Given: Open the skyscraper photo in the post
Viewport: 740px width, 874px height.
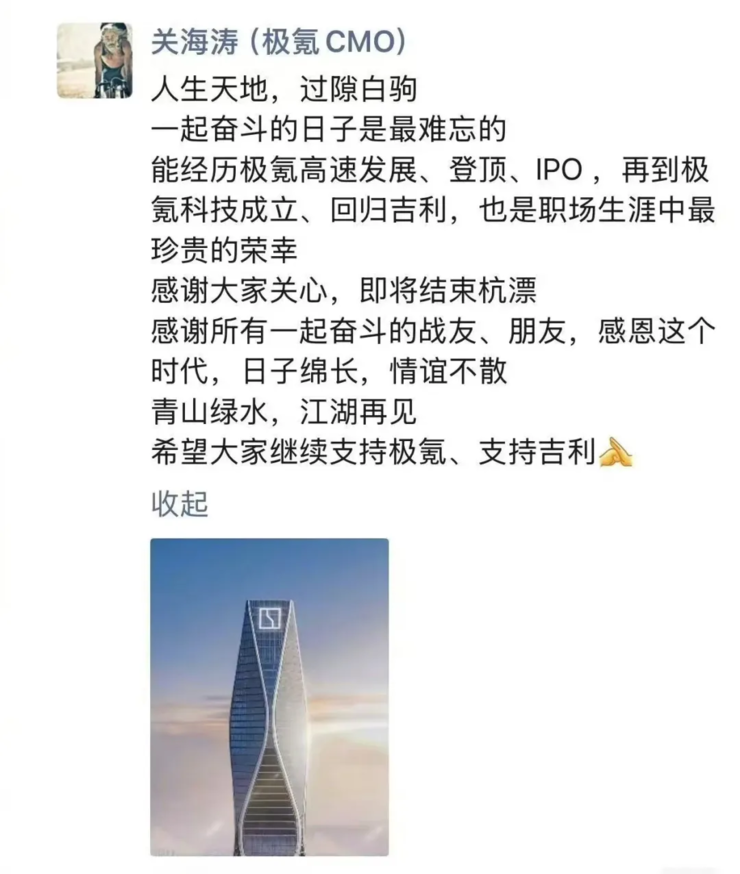Looking at the screenshot, I should 269,697.
